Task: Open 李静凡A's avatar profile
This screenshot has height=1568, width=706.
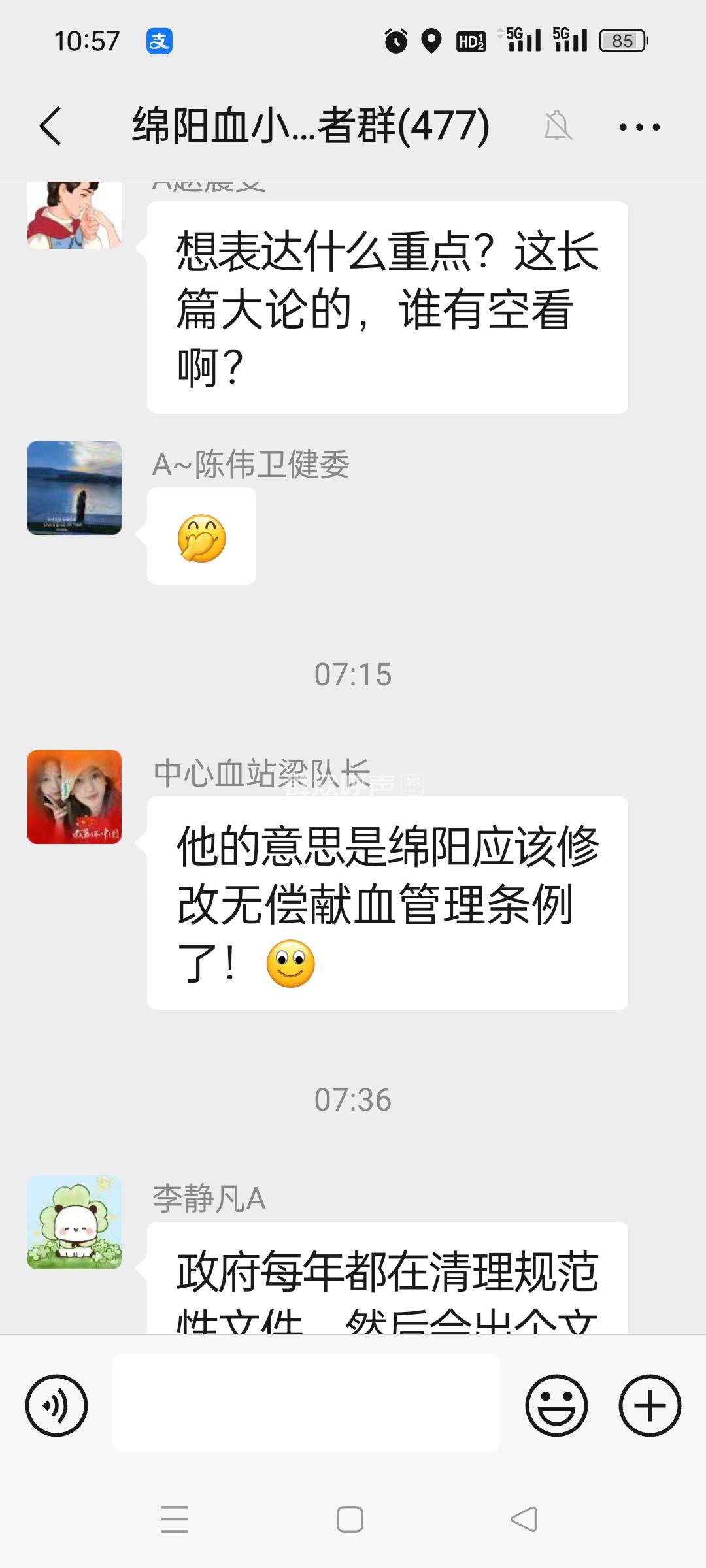Action: coord(75,1222)
